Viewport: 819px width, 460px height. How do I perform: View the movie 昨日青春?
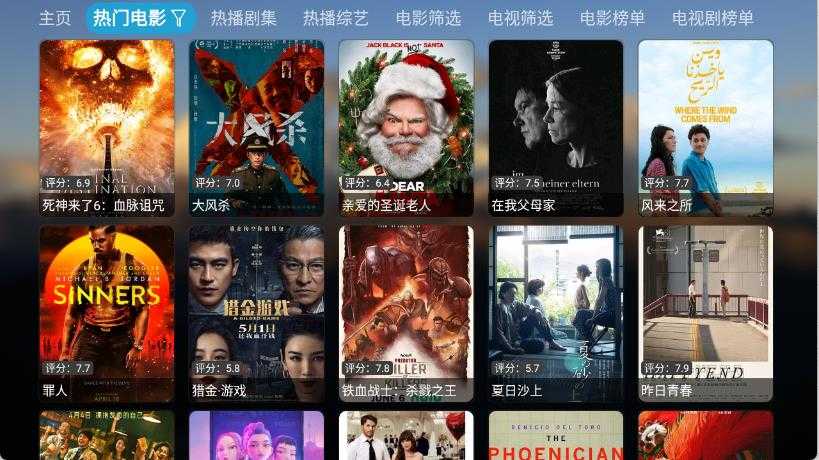[x=706, y=312]
